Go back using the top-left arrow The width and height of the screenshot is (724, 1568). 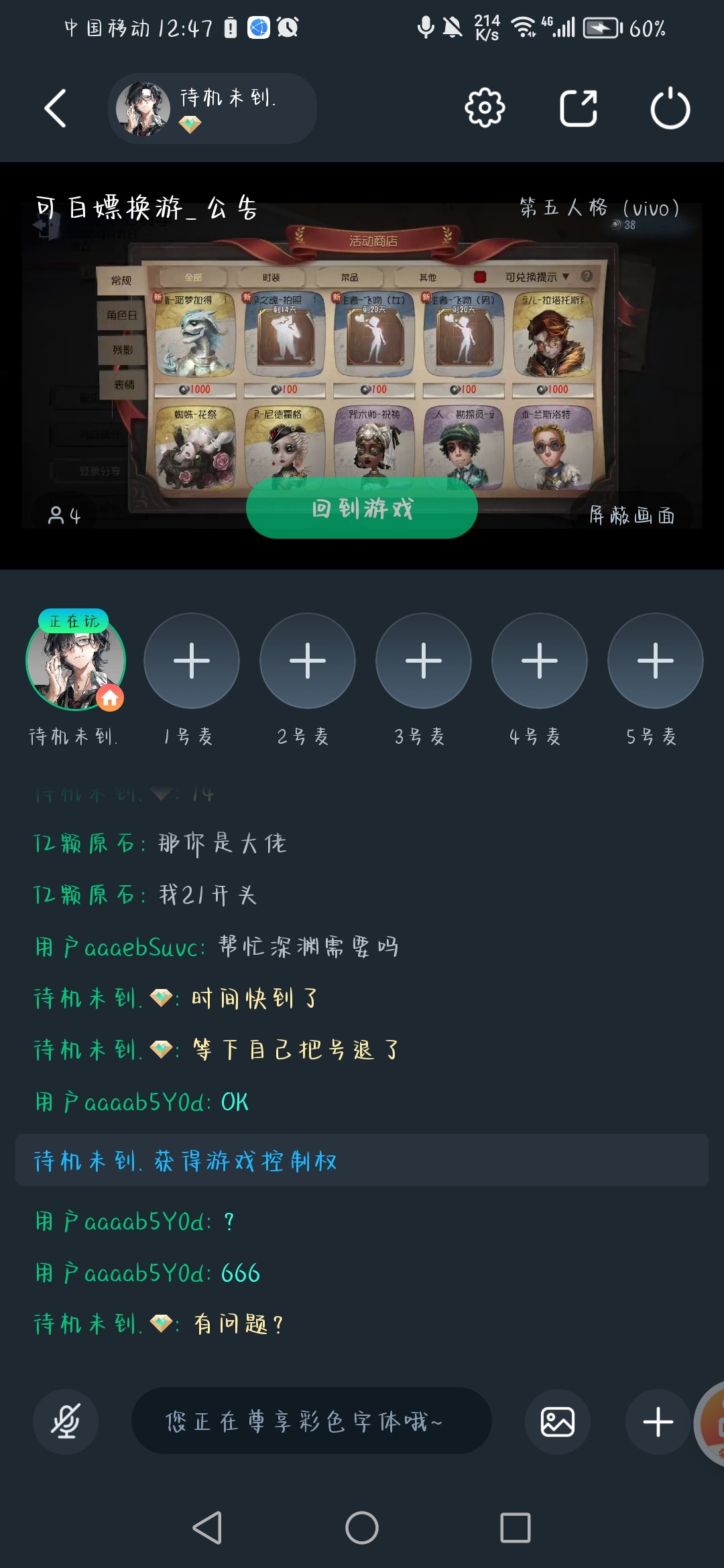[x=55, y=109]
